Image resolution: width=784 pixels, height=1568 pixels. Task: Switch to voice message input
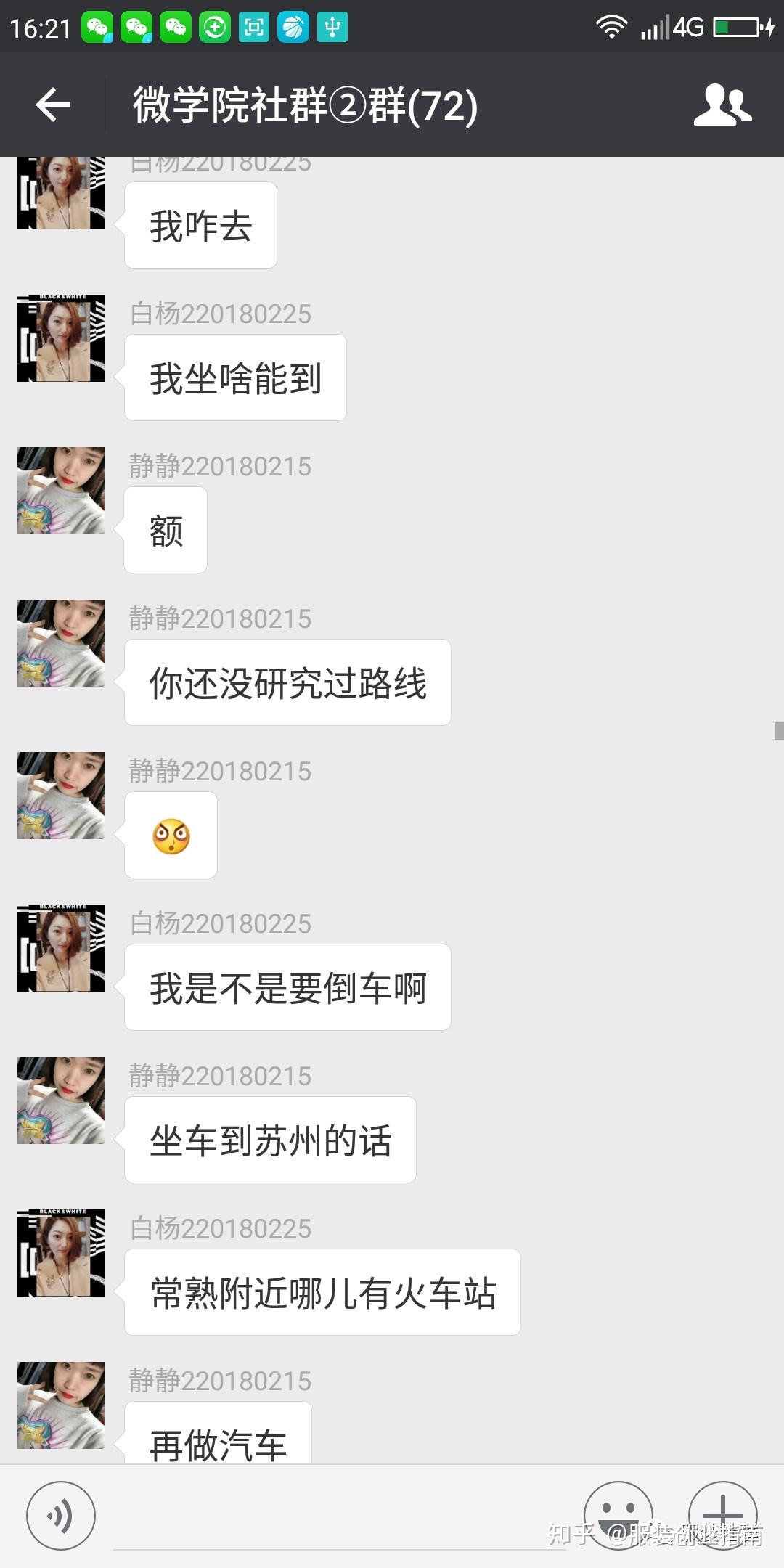pyautogui.click(x=60, y=1516)
